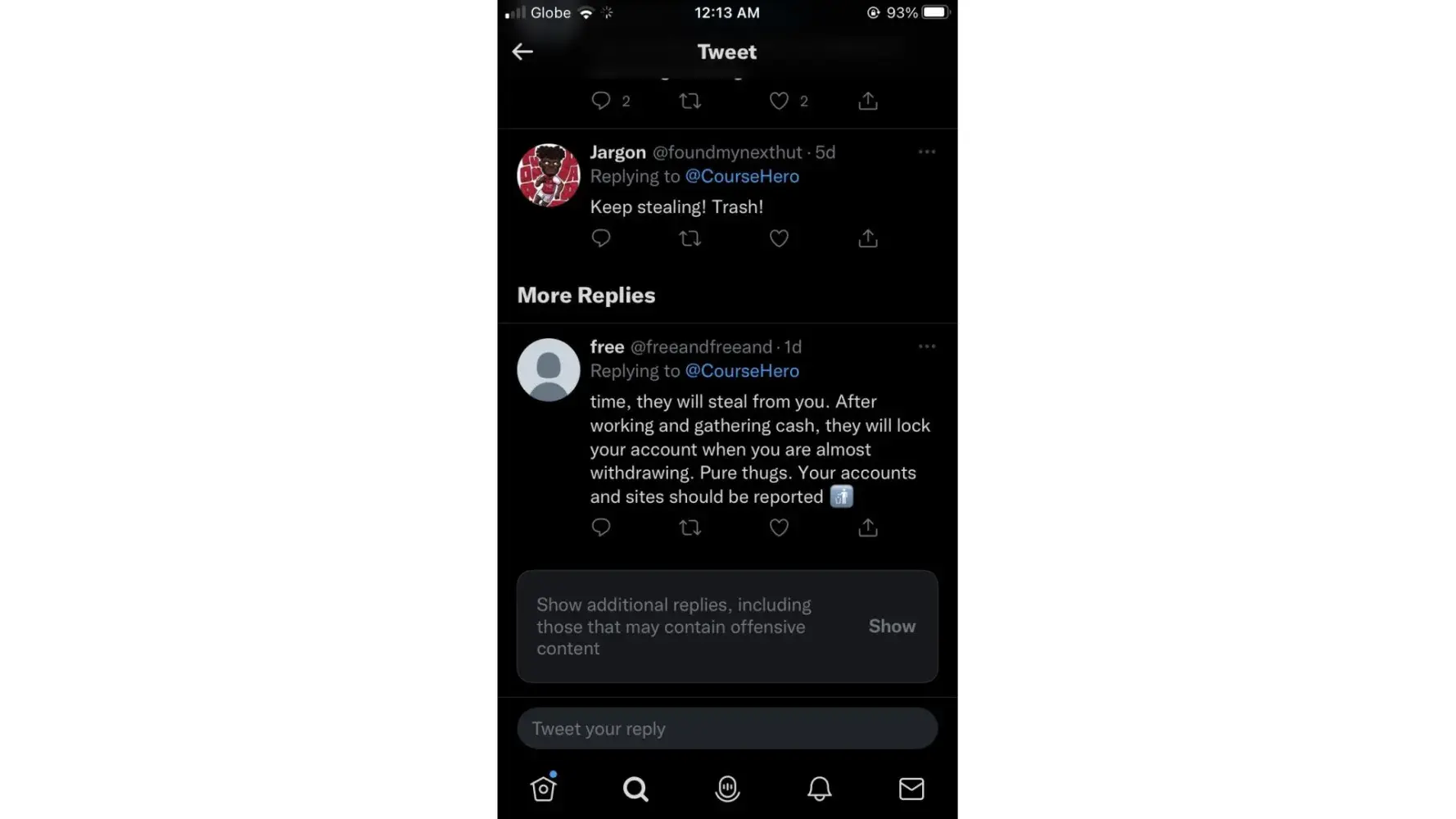
Task: Reply to Jargon's tweet
Action: coord(601,238)
